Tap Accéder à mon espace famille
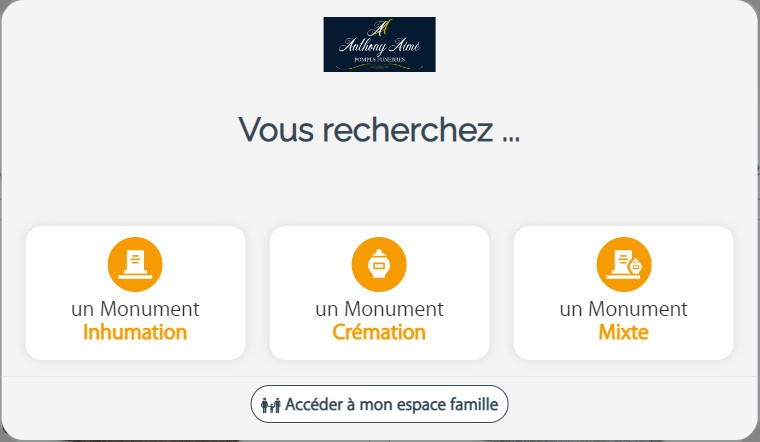The width and height of the screenshot is (760, 442). [379, 405]
